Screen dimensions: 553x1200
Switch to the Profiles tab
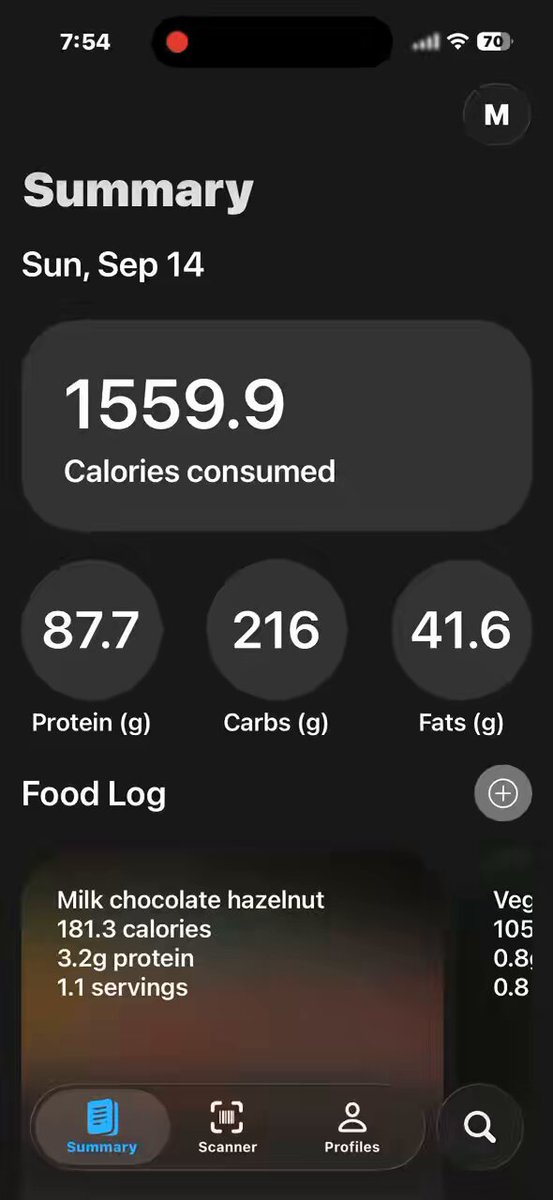coord(352,1127)
